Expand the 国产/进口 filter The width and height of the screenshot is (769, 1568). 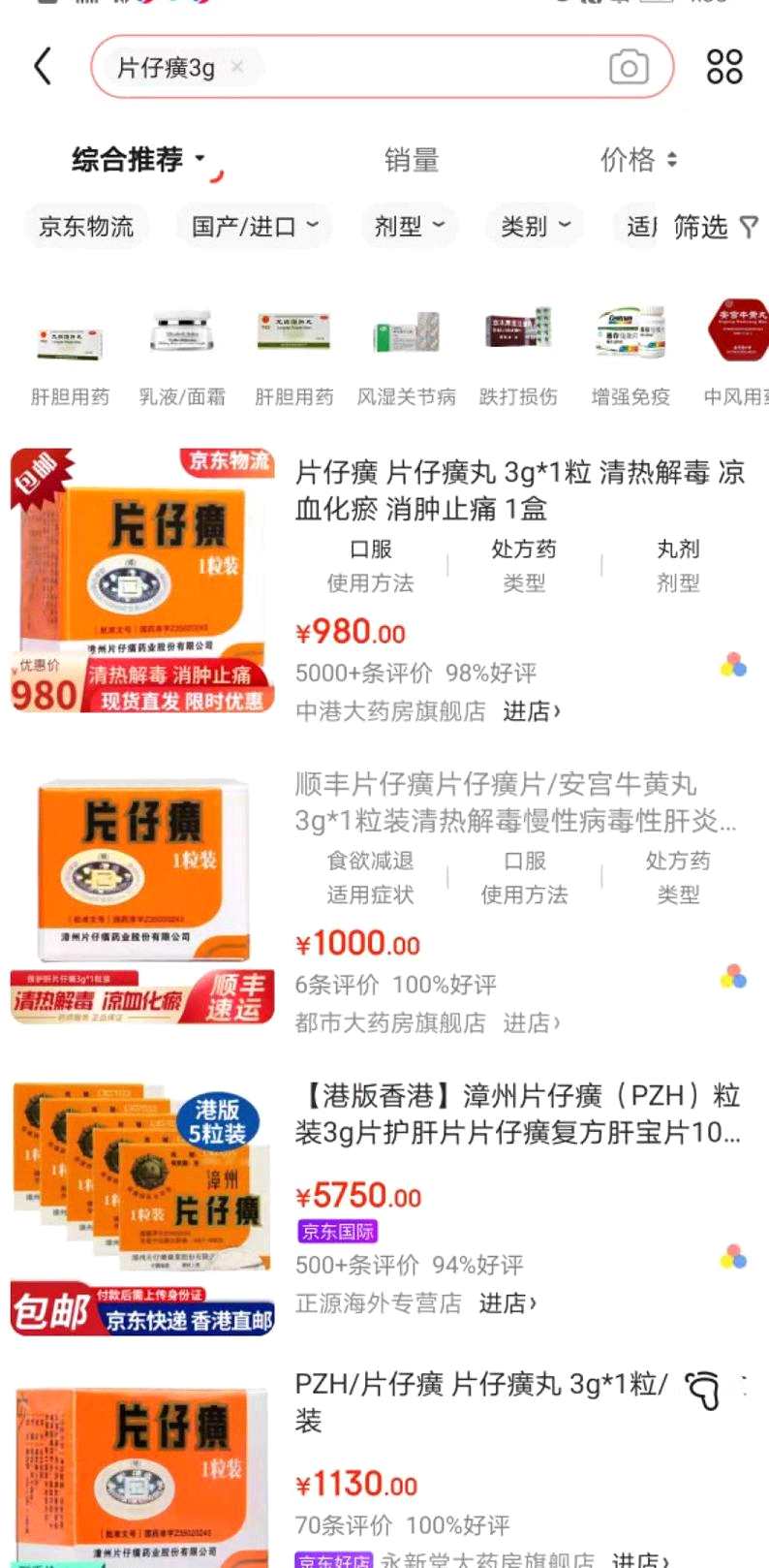coord(254,227)
